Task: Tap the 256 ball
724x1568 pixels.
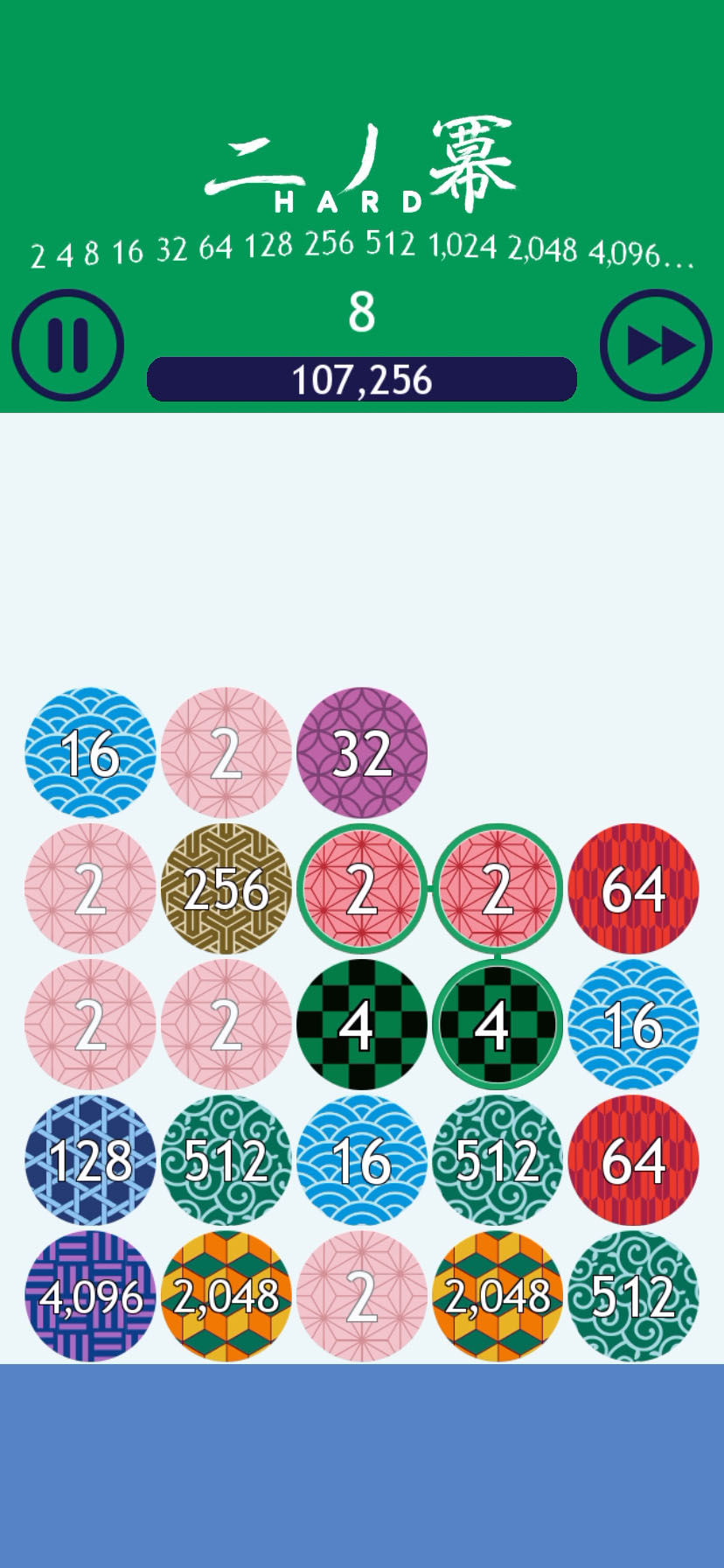Action: (x=226, y=889)
